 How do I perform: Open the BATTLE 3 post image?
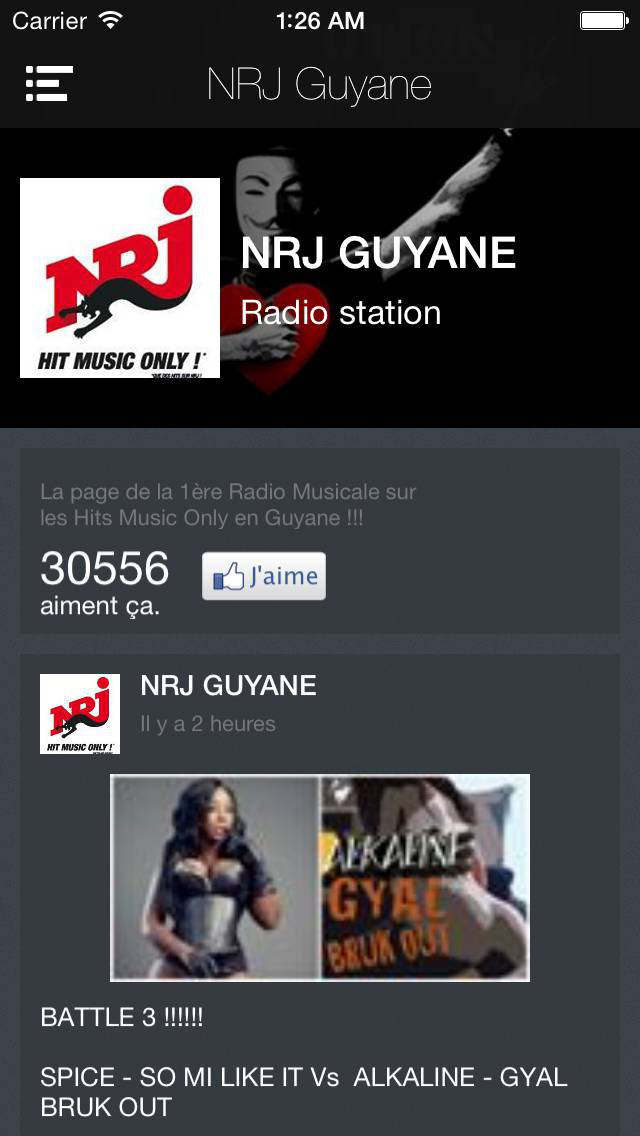[x=320, y=878]
